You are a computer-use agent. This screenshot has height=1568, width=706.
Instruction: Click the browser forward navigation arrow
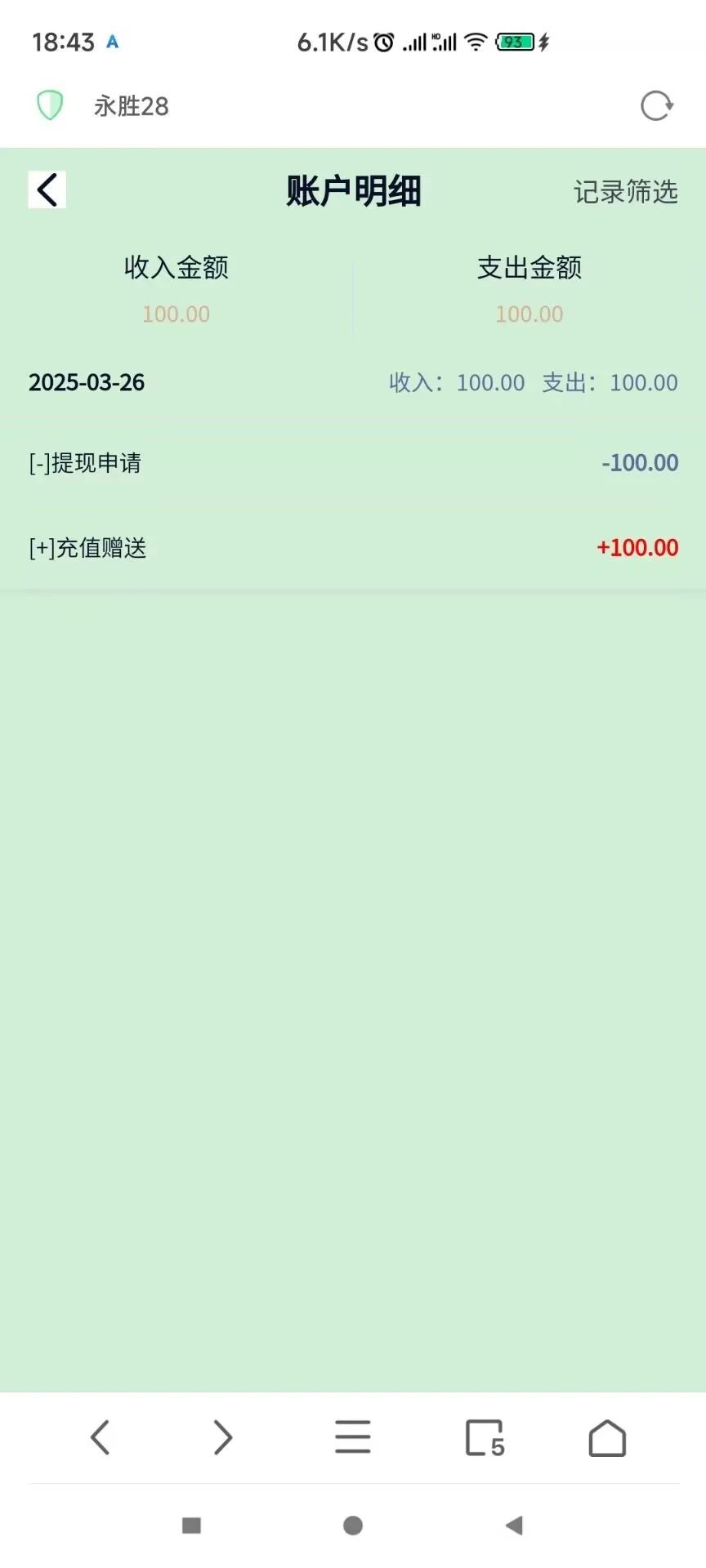click(x=221, y=1439)
